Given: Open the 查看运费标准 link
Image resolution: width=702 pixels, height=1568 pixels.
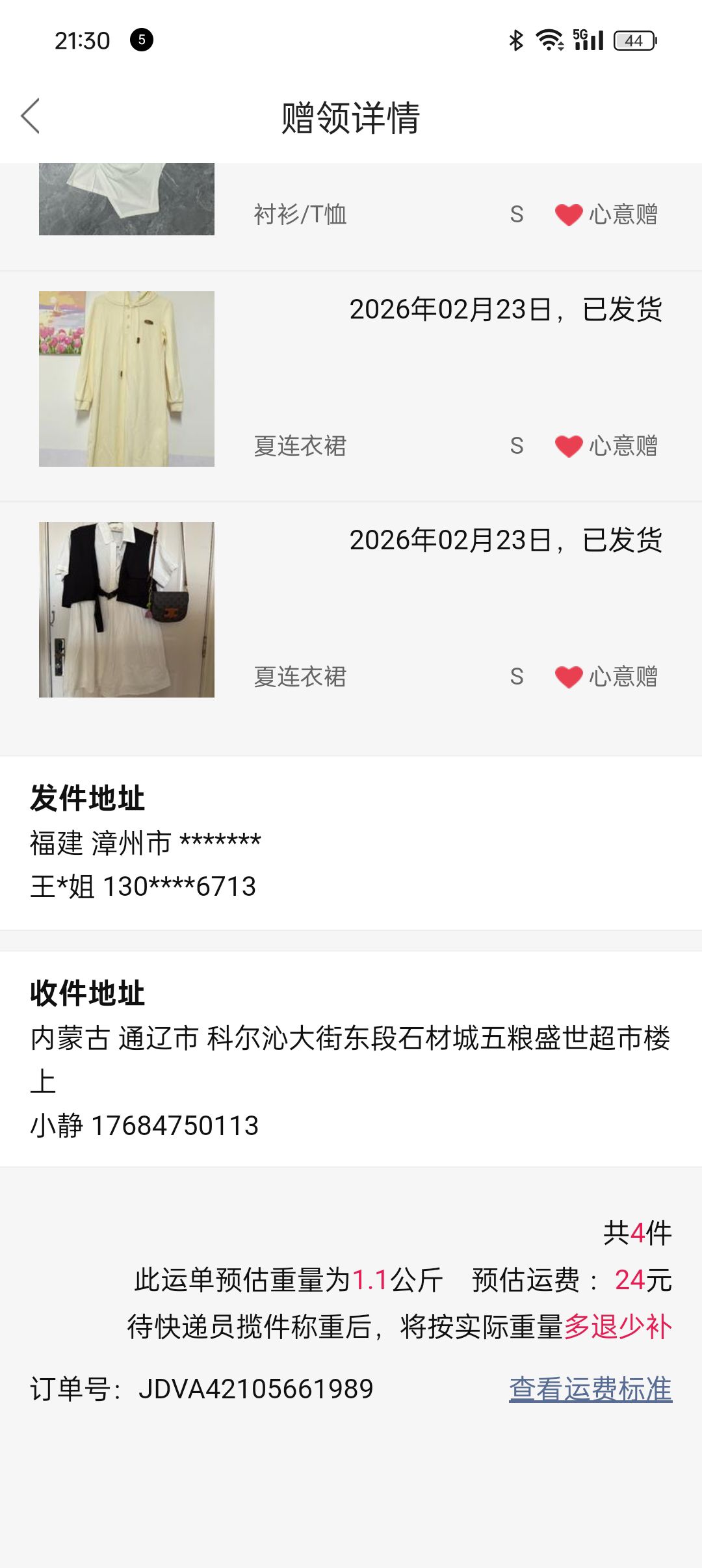Looking at the screenshot, I should click(x=590, y=1389).
